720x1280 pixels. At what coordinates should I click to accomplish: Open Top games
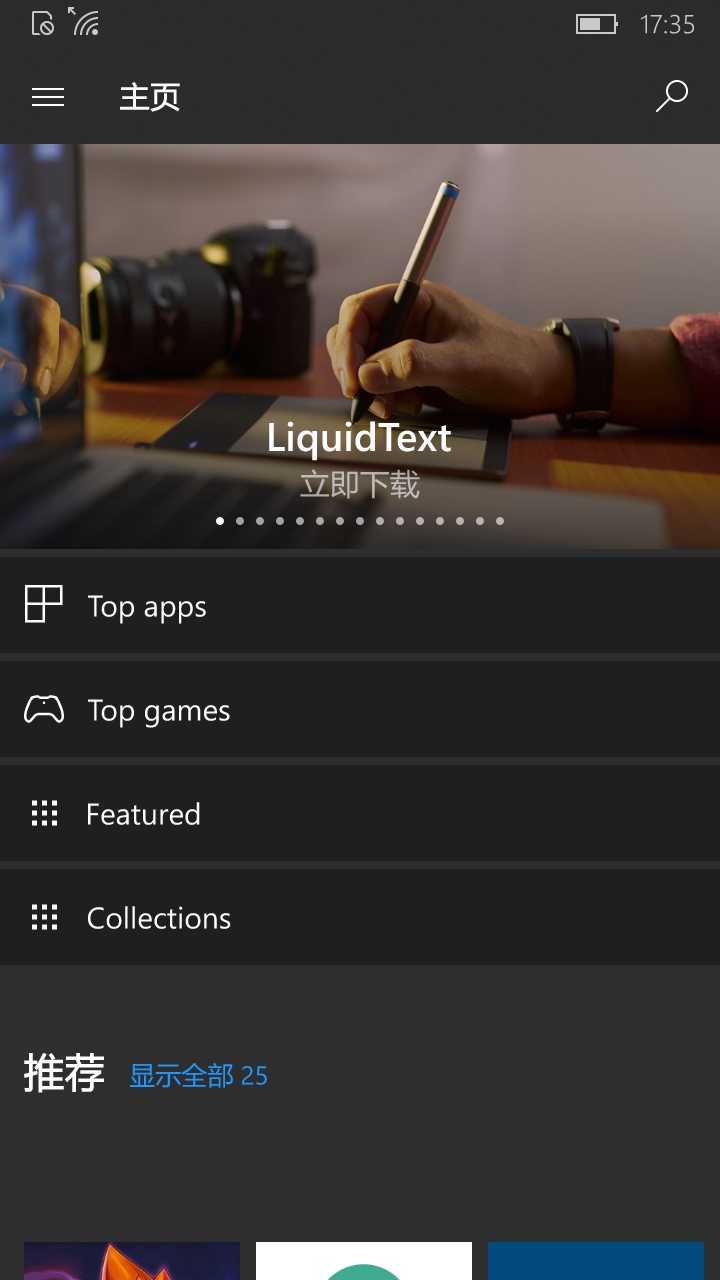(x=360, y=709)
